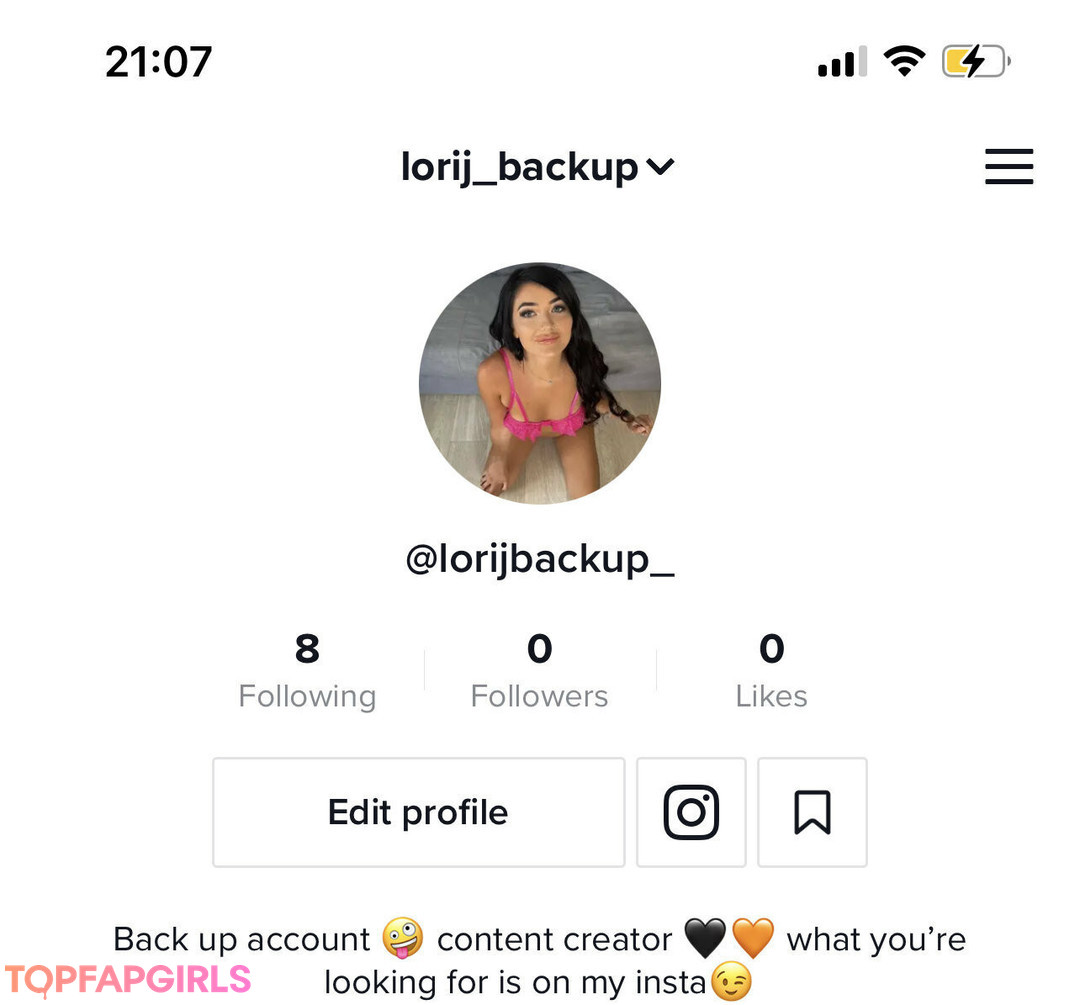Tap the Edit profile button
The height and width of the screenshot is (1005, 1080).
click(x=418, y=812)
